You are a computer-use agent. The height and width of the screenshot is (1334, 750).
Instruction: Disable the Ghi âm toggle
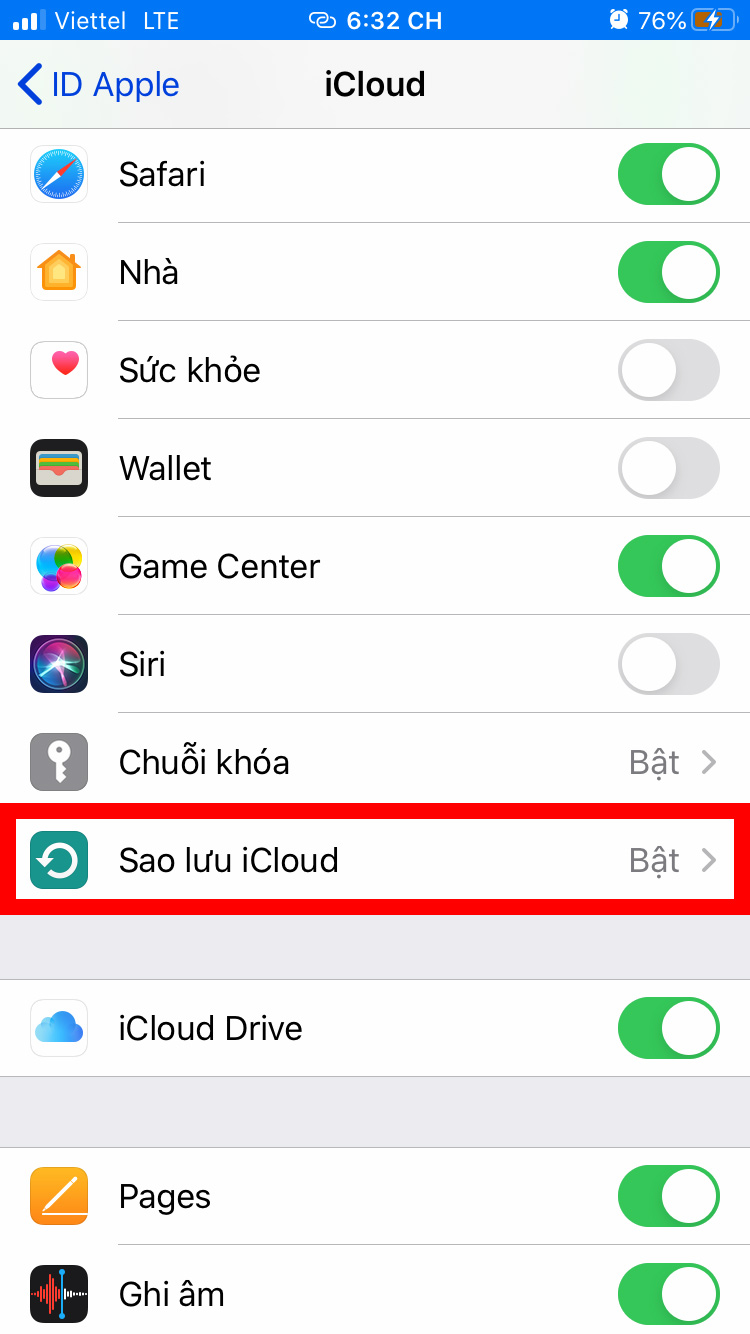click(x=668, y=1294)
